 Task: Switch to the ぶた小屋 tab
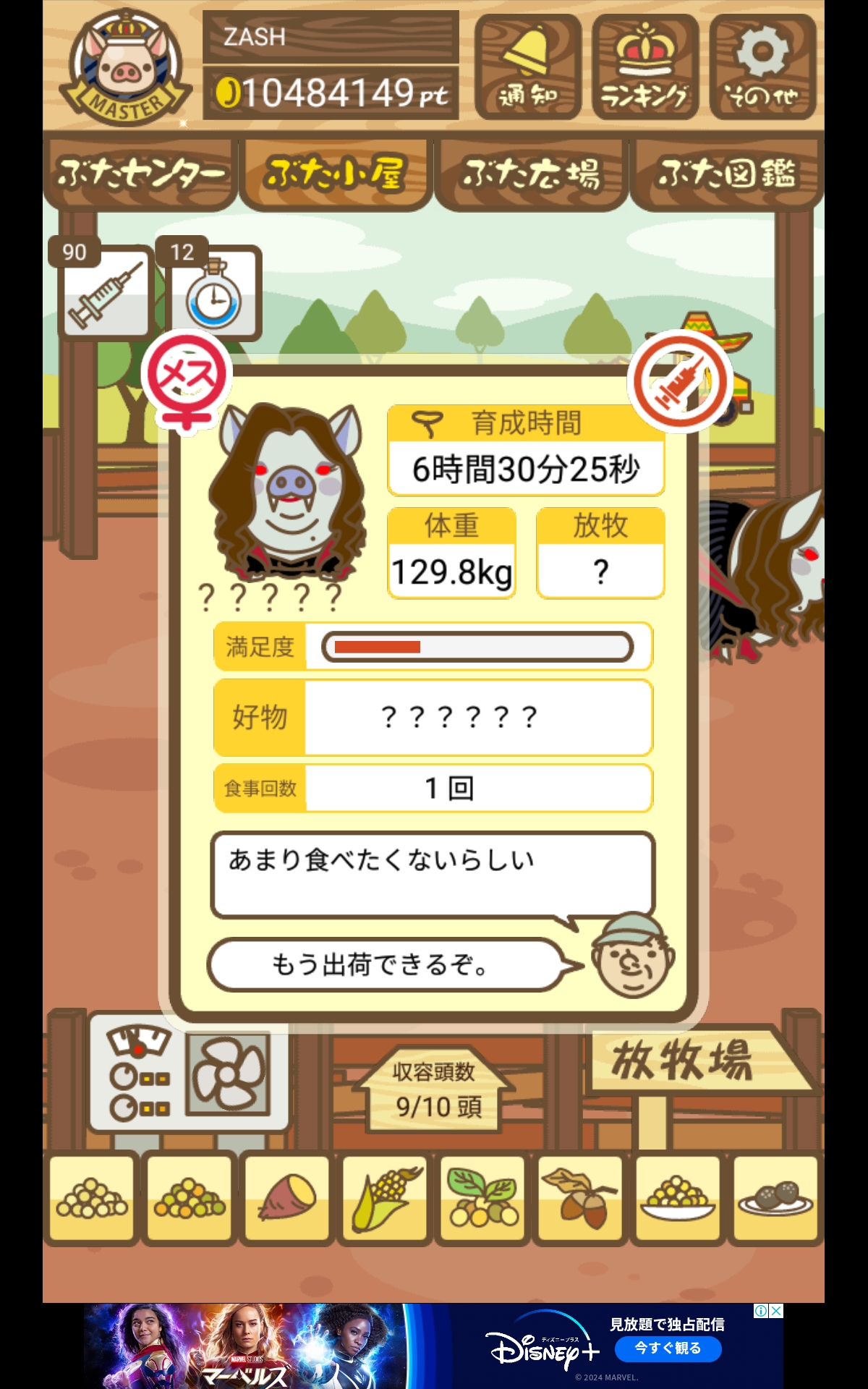click(x=336, y=174)
